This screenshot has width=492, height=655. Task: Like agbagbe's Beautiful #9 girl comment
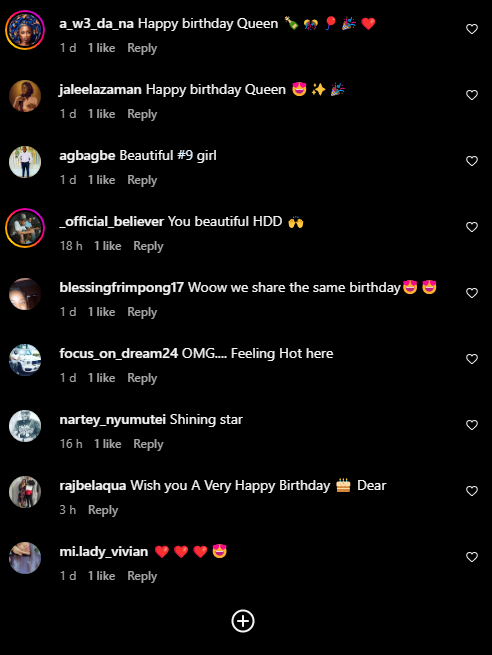472,161
